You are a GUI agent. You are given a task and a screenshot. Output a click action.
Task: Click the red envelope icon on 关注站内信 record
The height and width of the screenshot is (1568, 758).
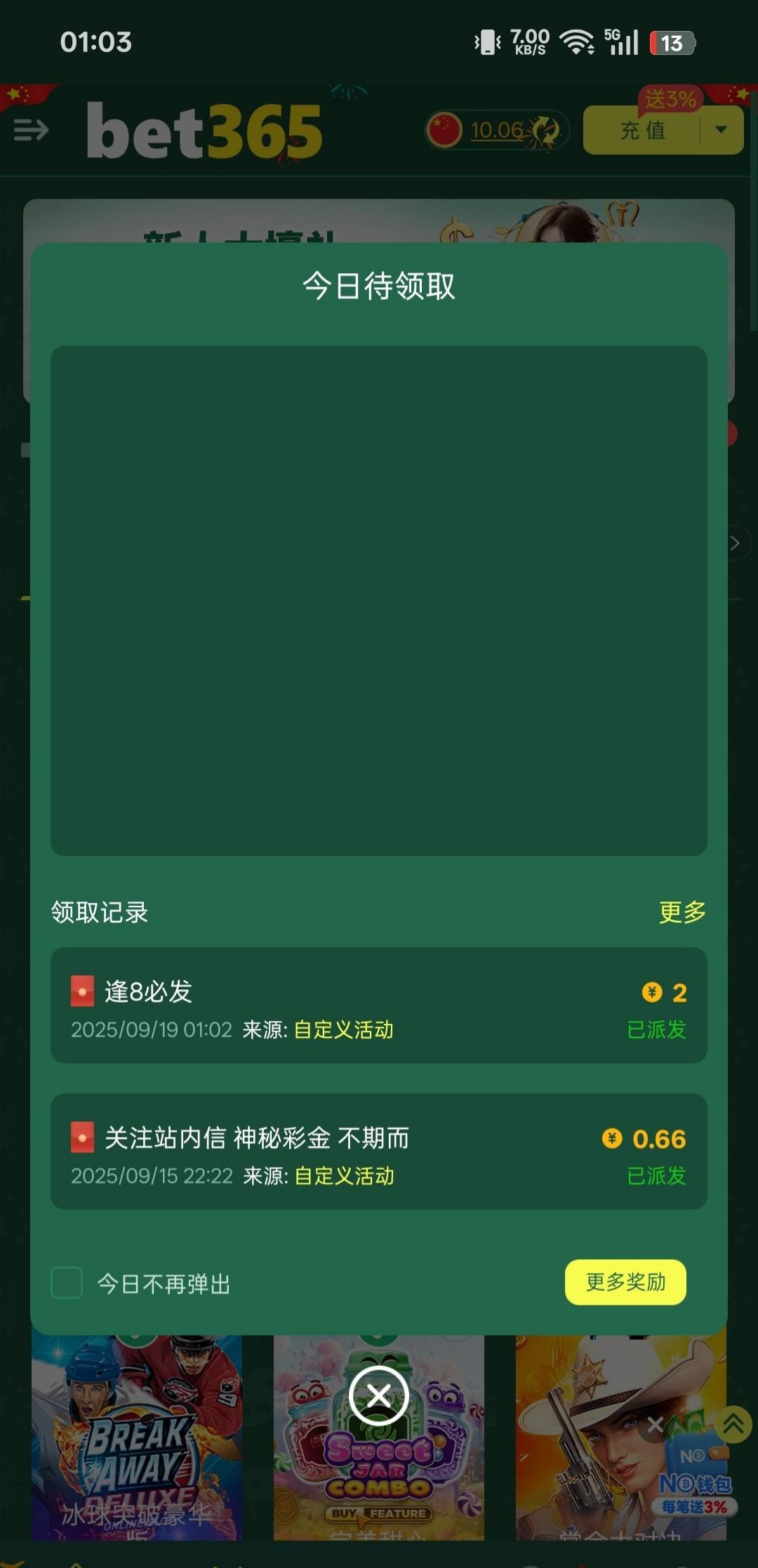[81, 1138]
